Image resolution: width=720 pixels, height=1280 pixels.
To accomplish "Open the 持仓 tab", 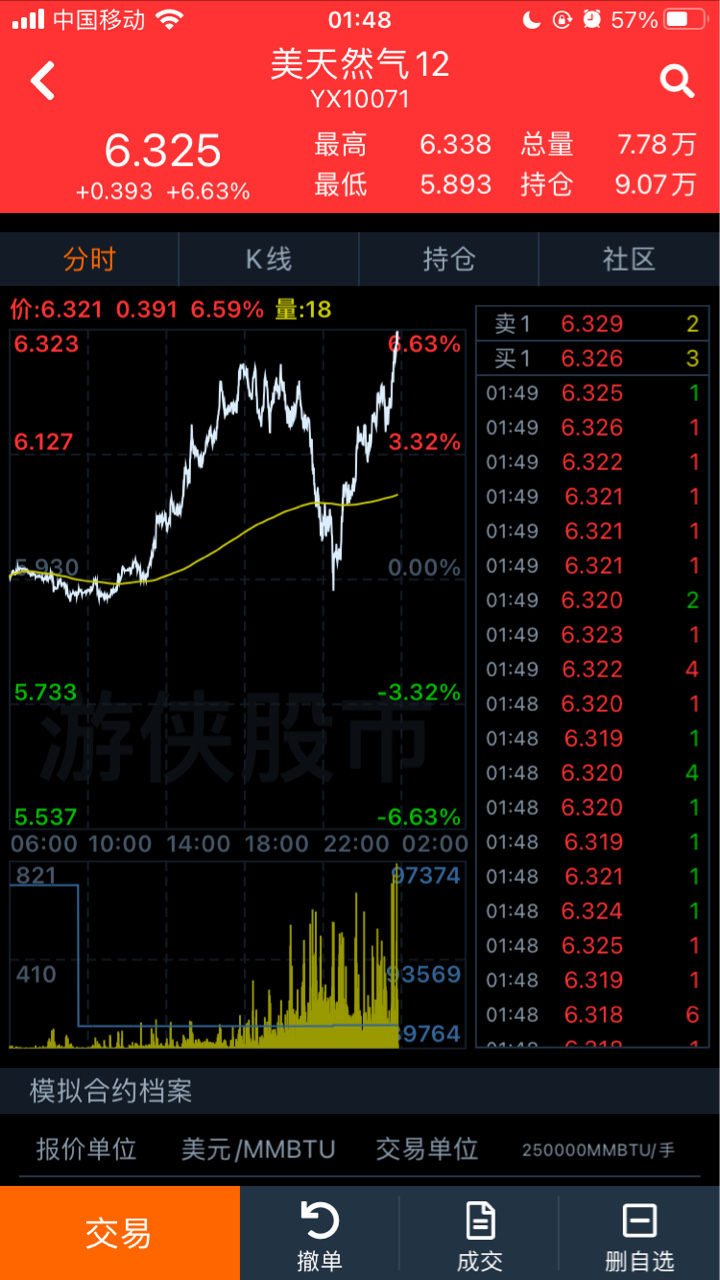I will 449,259.
